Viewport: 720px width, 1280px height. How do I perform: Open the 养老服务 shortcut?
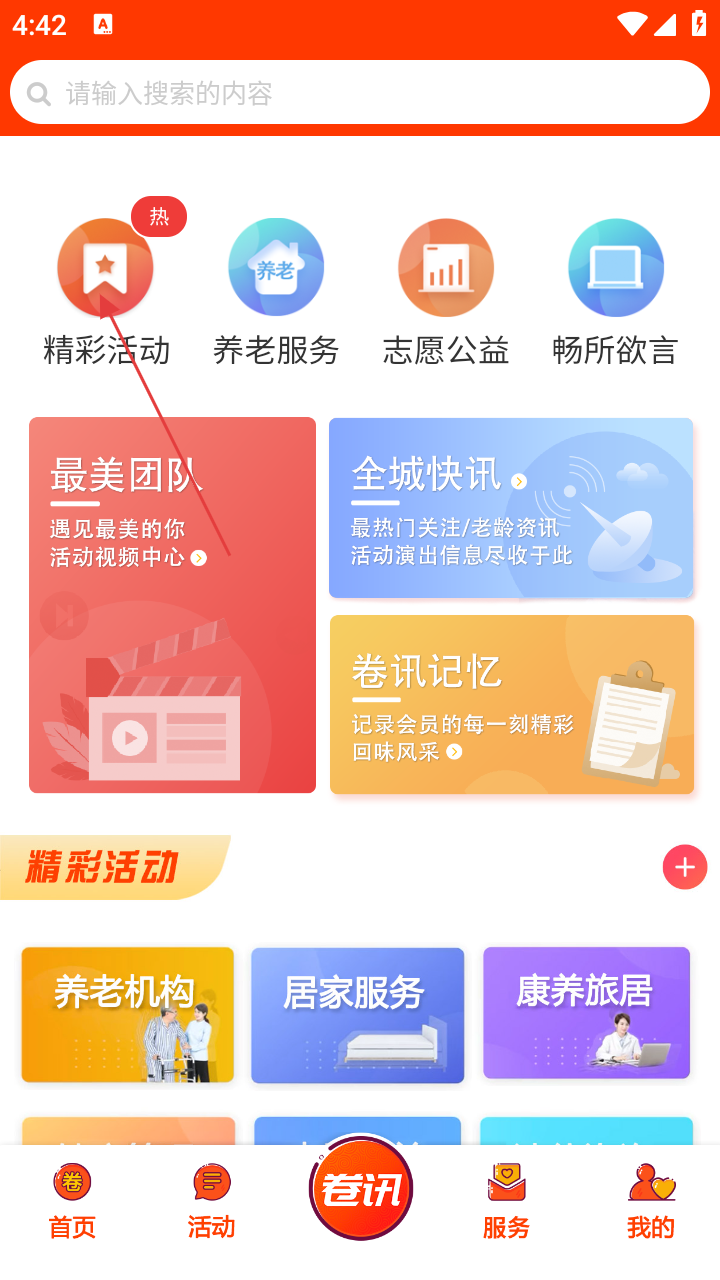[276, 290]
